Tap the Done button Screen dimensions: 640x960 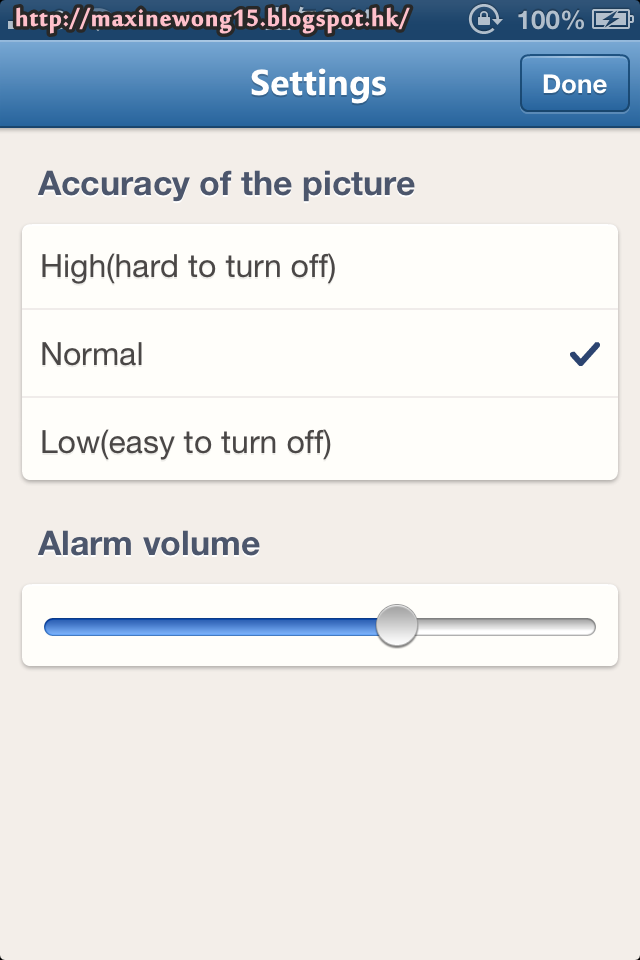point(574,85)
